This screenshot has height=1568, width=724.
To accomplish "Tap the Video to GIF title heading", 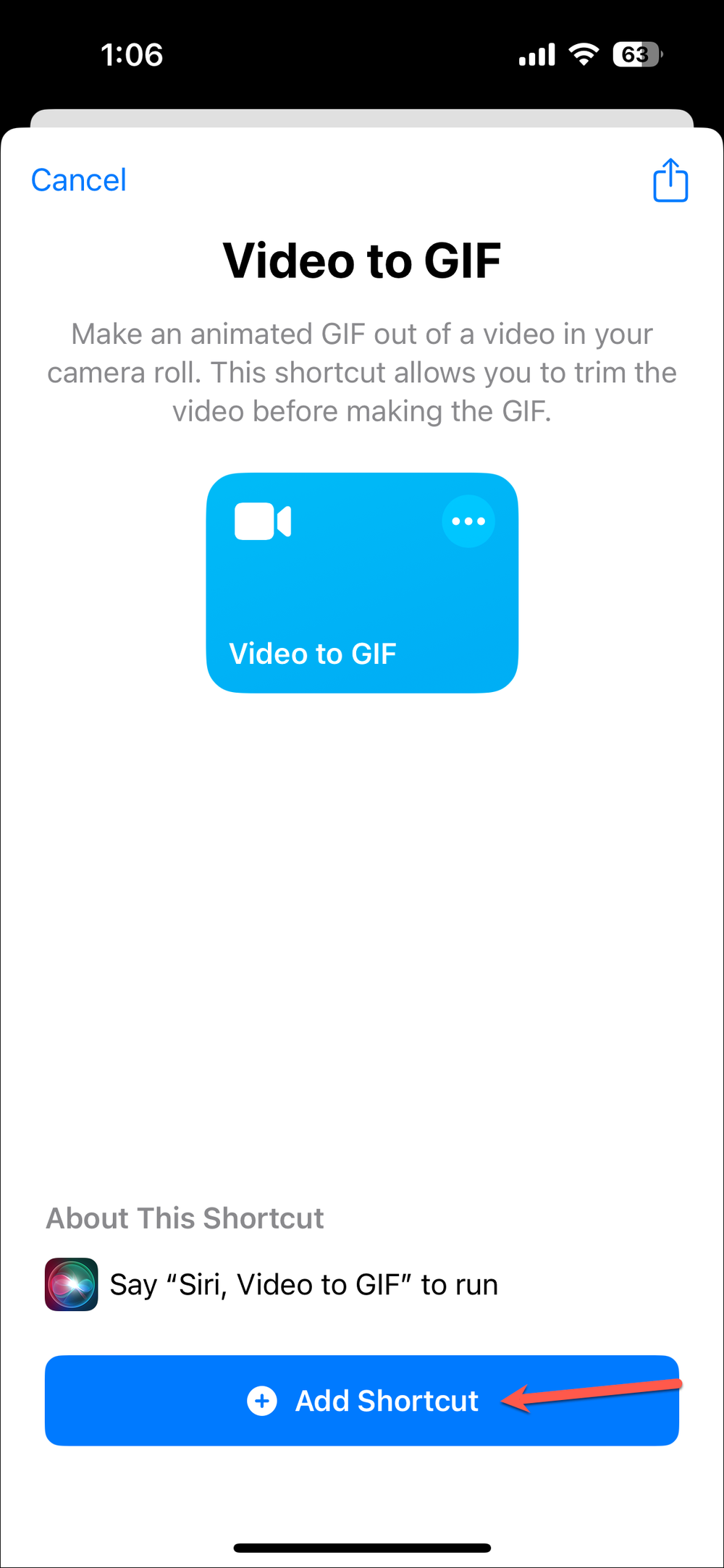I will [x=362, y=261].
